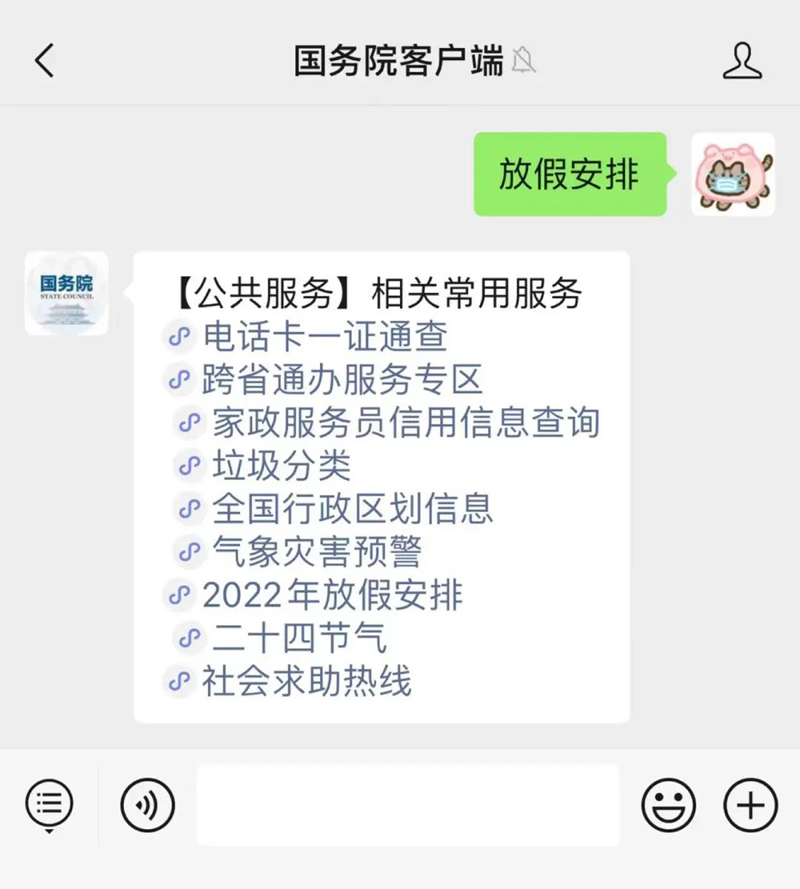Switch to the service menu button
Screen dimensions: 800x889
pos(49,804)
